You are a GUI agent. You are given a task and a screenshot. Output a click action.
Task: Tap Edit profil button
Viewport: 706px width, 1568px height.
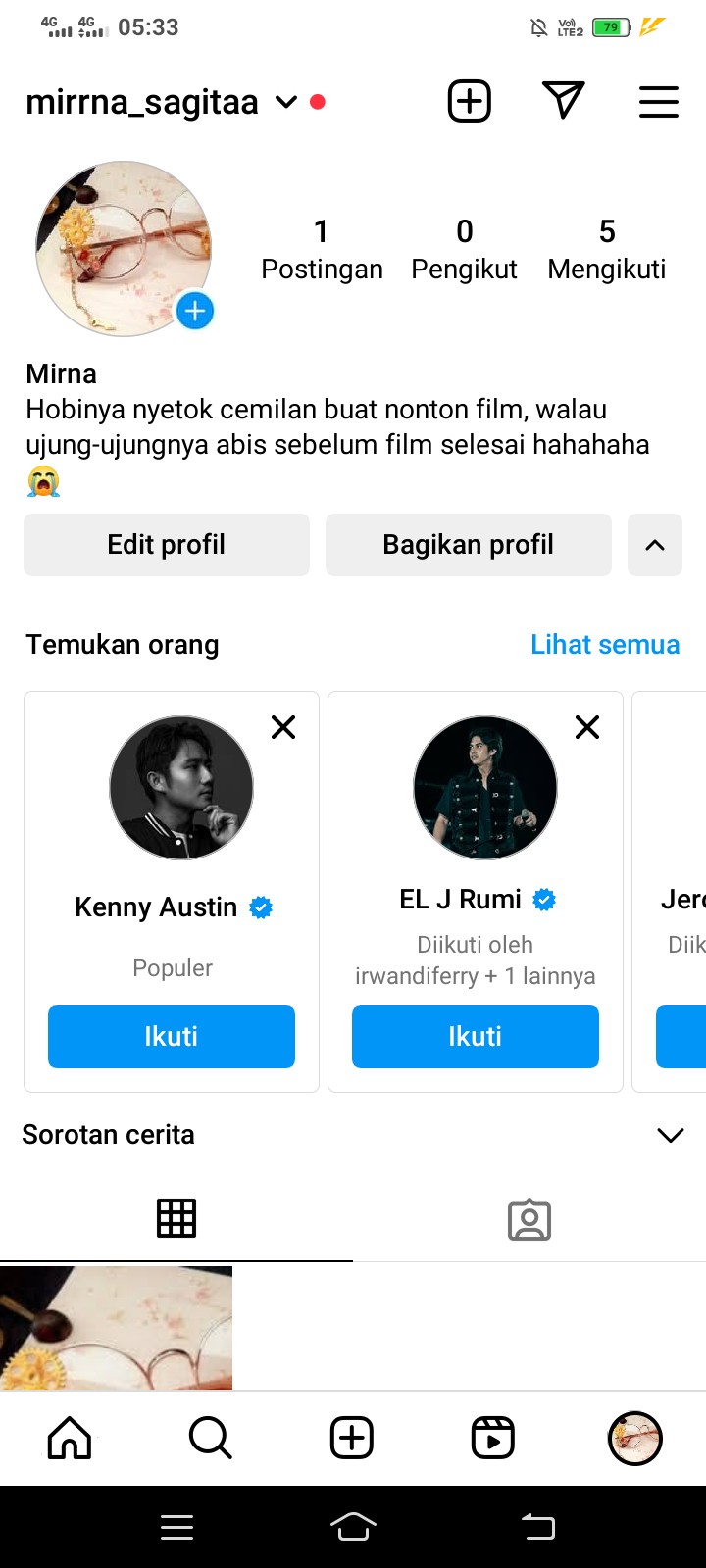[167, 545]
